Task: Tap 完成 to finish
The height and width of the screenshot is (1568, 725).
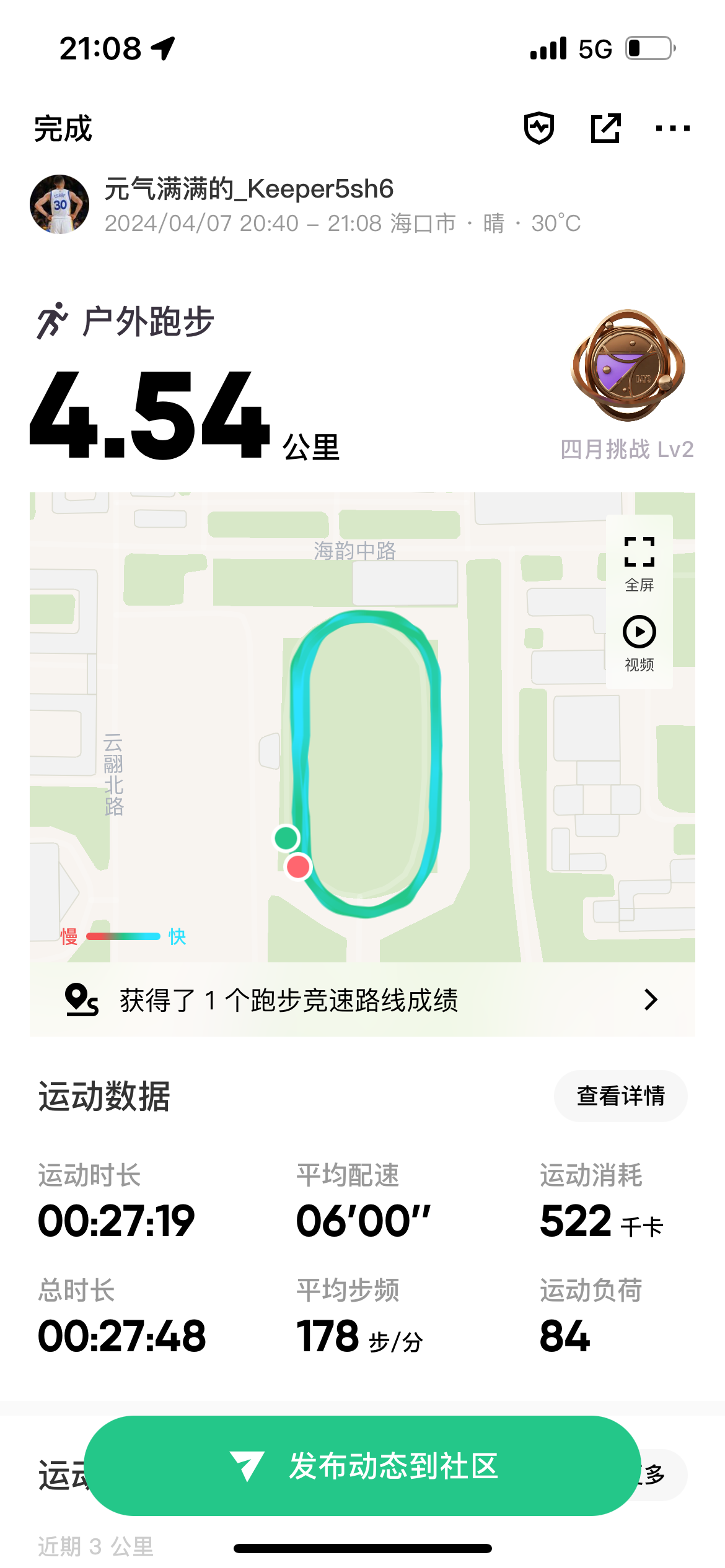Action: click(63, 129)
